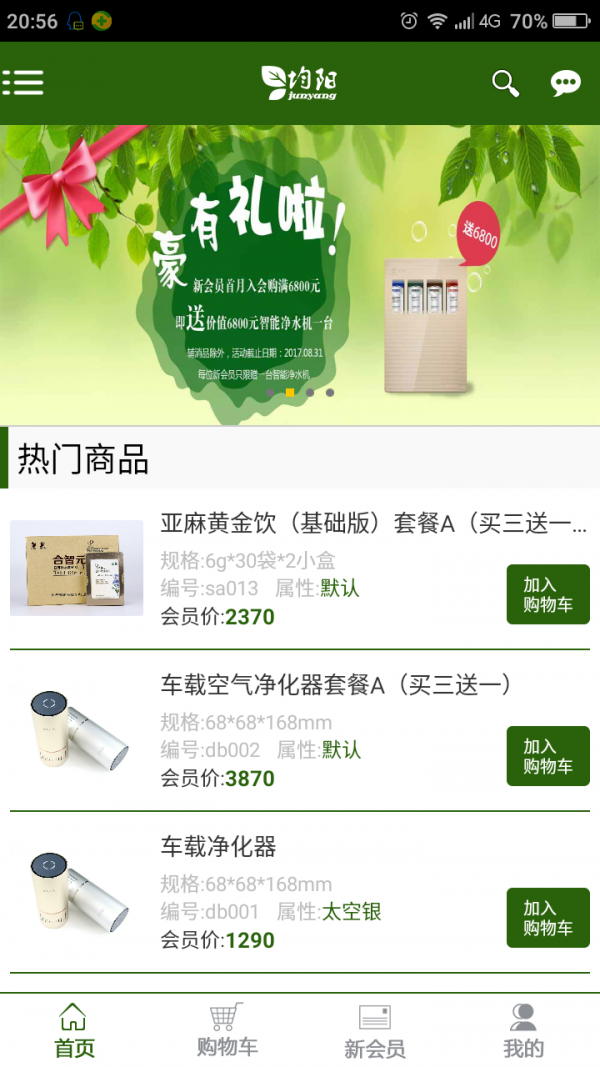The height and width of the screenshot is (1067, 600).
Task: Open the 车载净化器 db001 product item
Action: pos(218,848)
